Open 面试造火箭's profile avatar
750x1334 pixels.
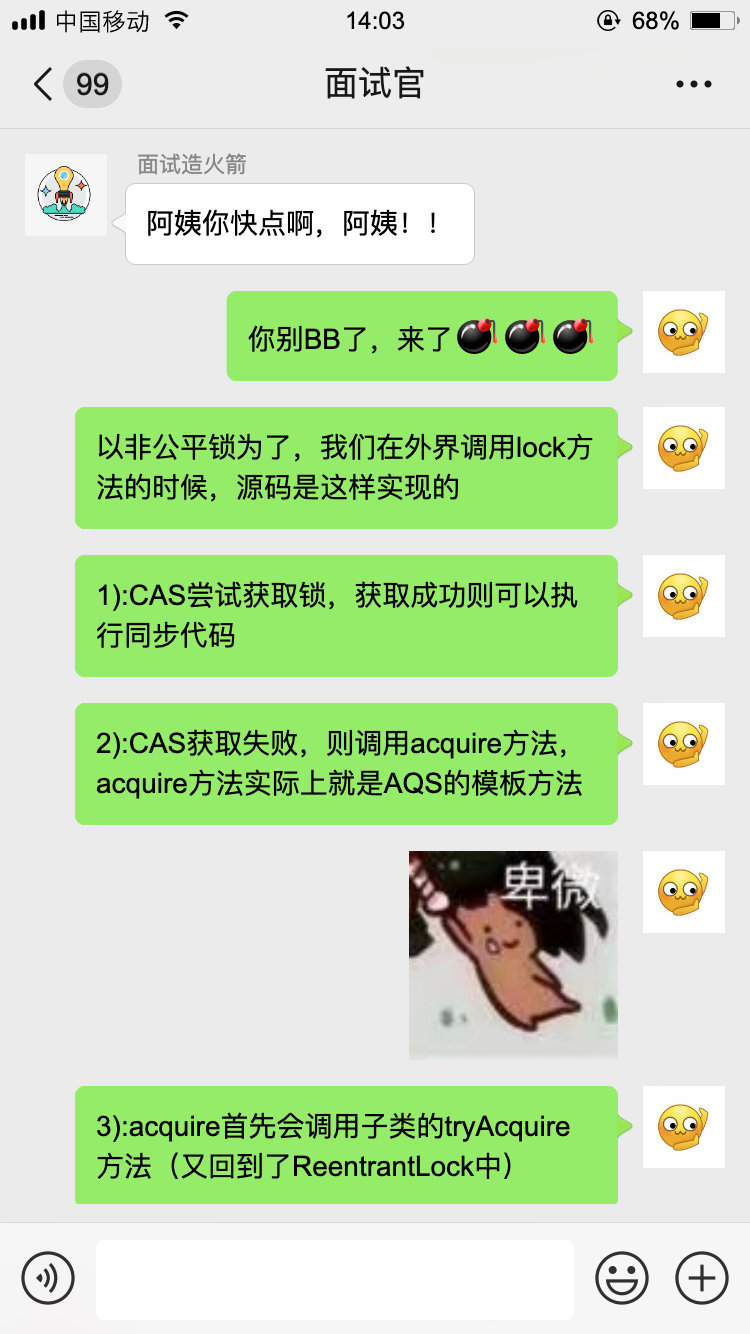(66, 195)
